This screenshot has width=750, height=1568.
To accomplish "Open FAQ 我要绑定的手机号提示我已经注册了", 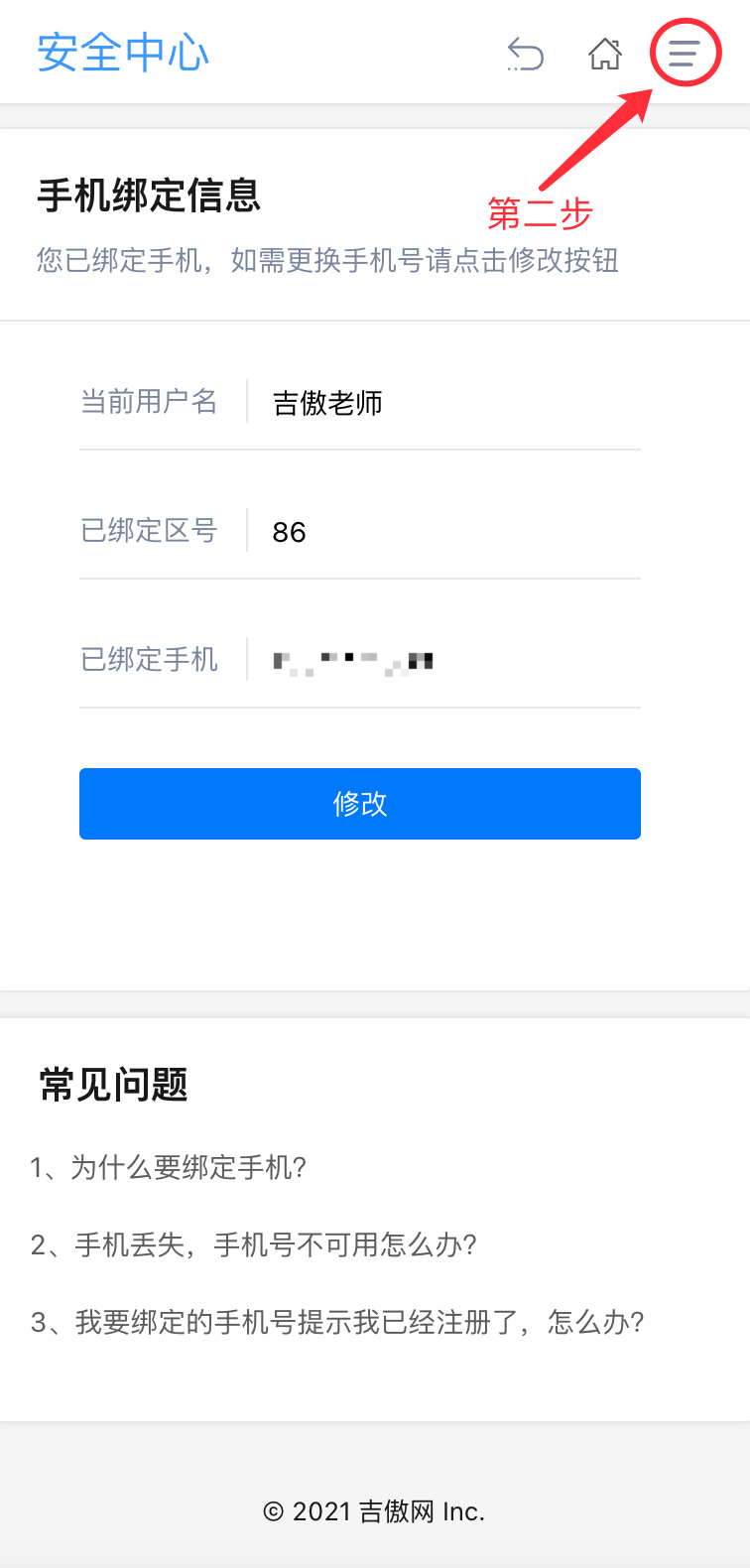I will (x=337, y=1322).
